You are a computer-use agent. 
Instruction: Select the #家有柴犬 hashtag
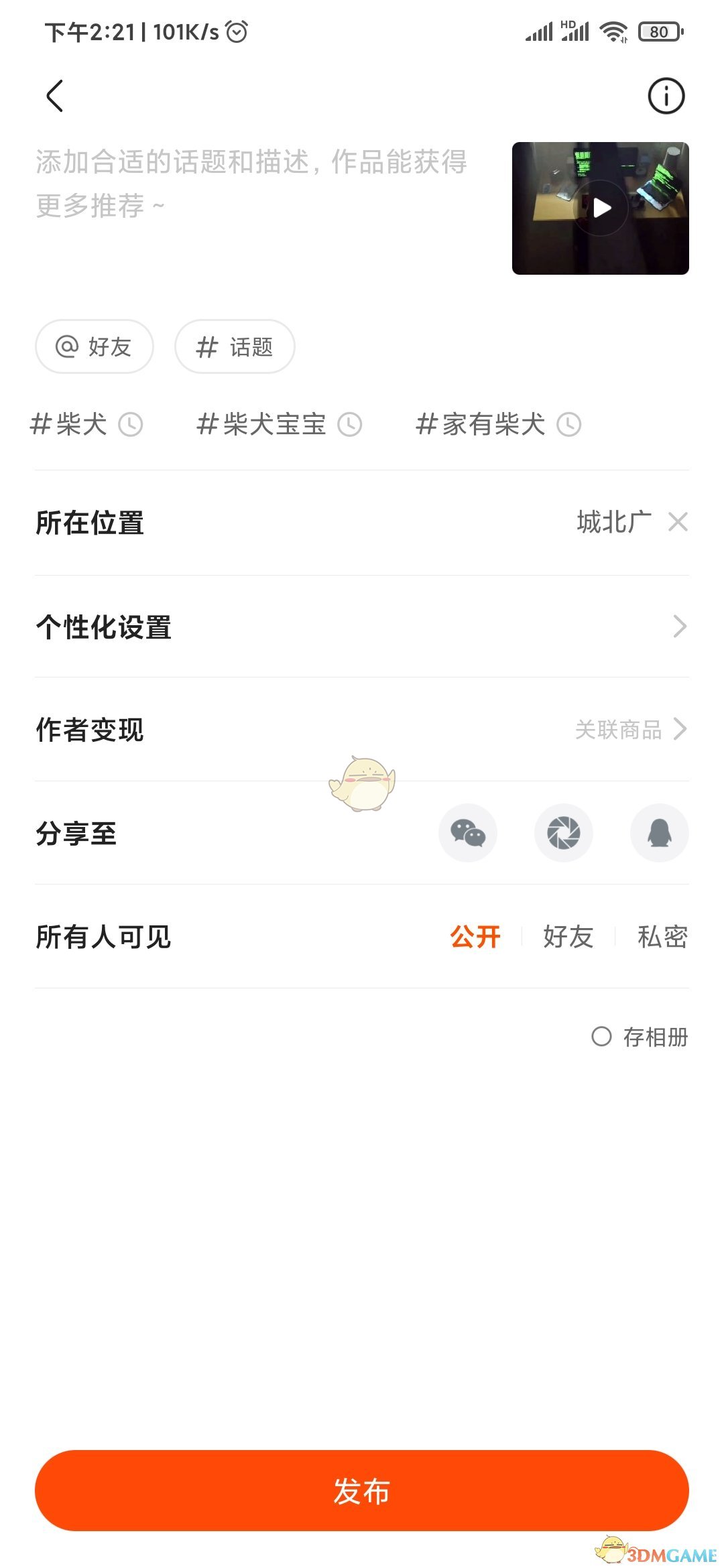pyautogui.click(x=480, y=424)
